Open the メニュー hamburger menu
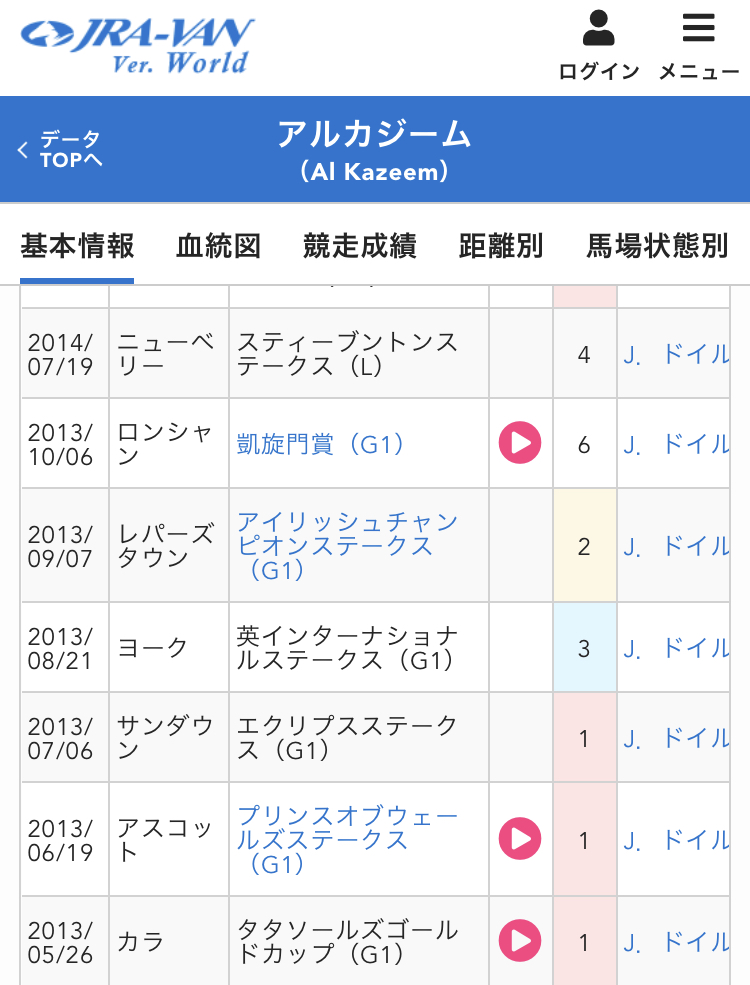Screen dimensions: 750x985 (698, 45)
